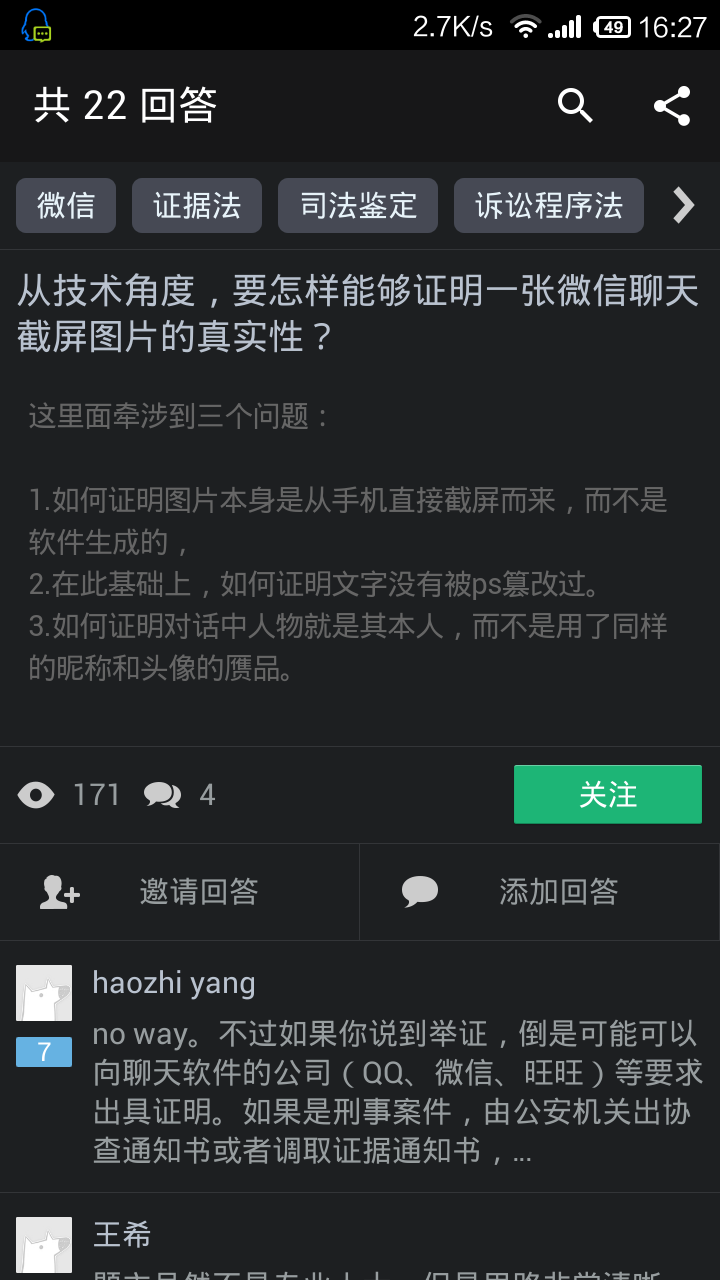The width and height of the screenshot is (720, 1280).
Task: Expand more topic tags with right chevron
Action: pyautogui.click(x=684, y=206)
